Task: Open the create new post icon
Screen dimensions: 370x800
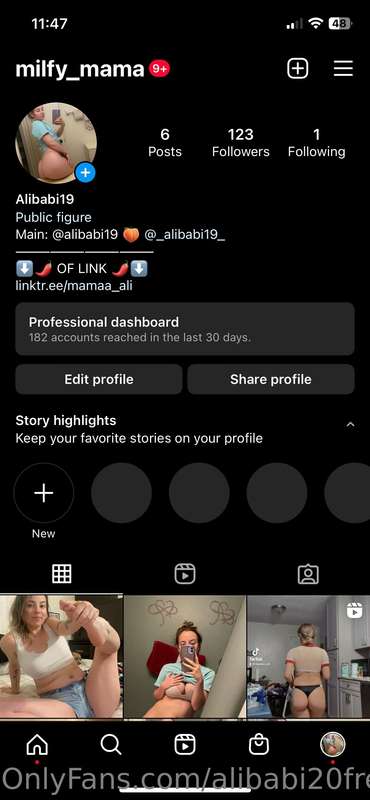Action: (298, 68)
